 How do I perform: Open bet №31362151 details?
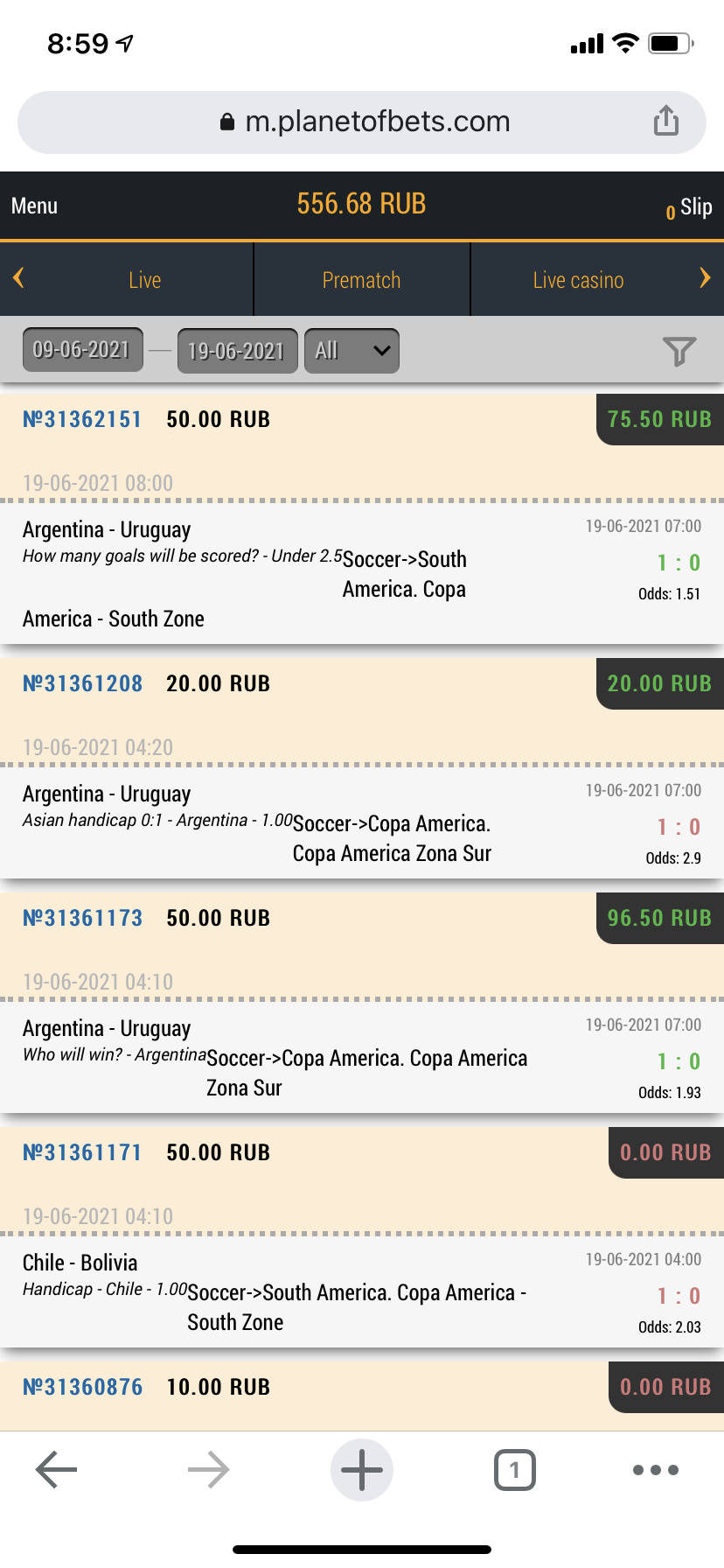[x=82, y=420]
